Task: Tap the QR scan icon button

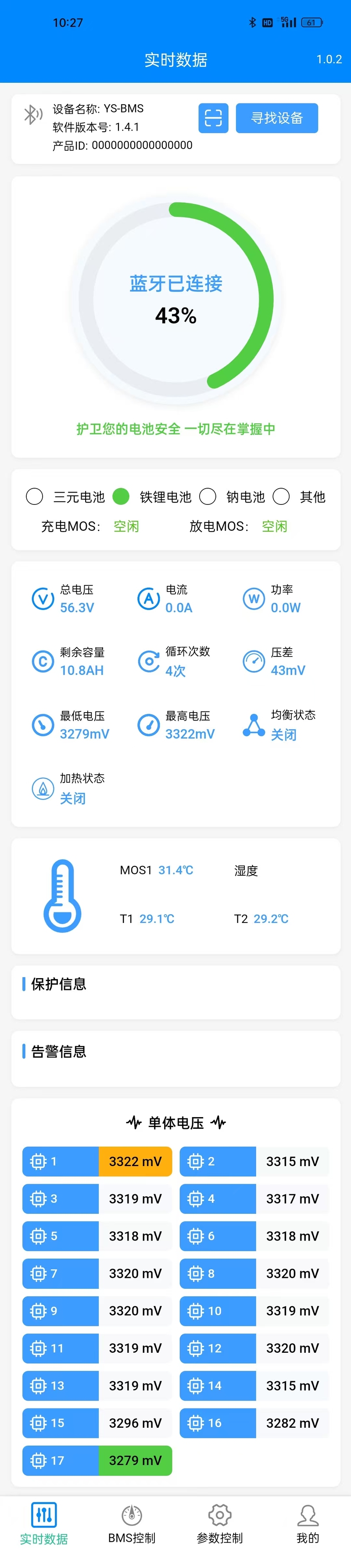Action: [213, 118]
